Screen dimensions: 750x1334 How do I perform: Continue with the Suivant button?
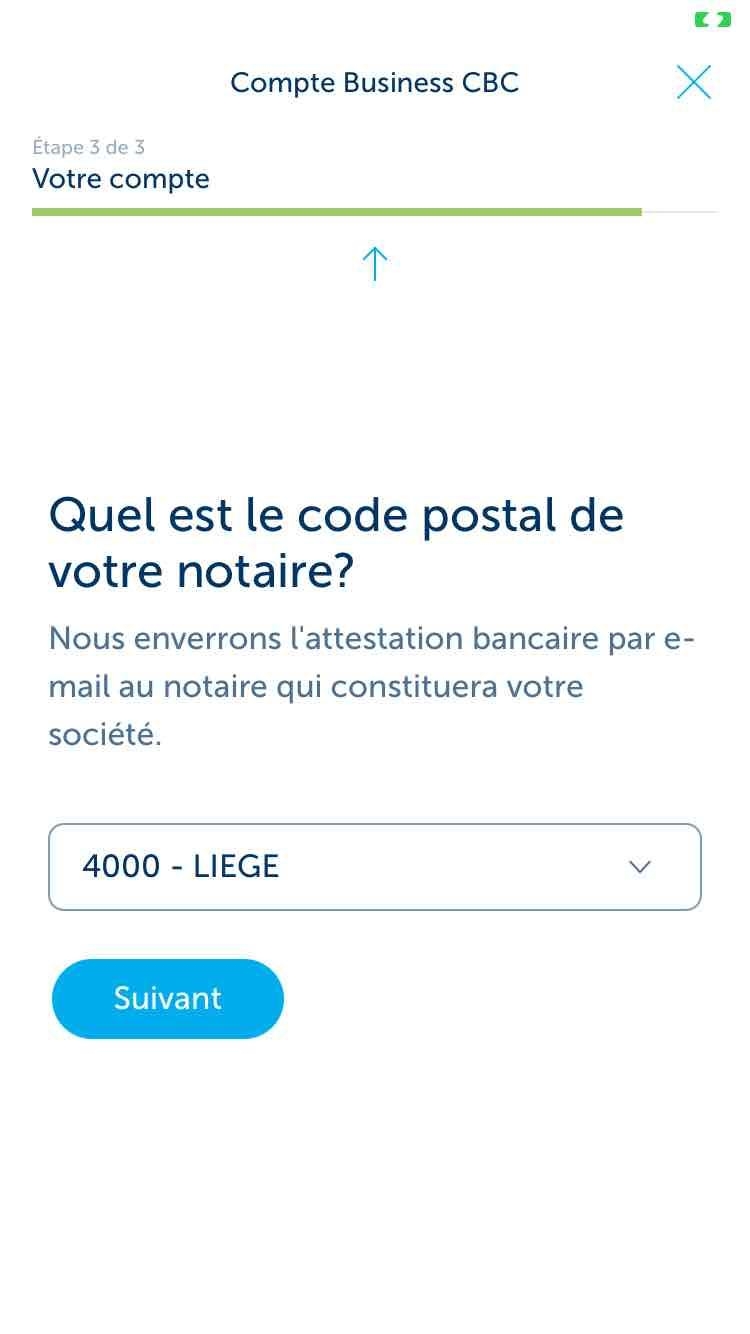click(x=168, y=998)
